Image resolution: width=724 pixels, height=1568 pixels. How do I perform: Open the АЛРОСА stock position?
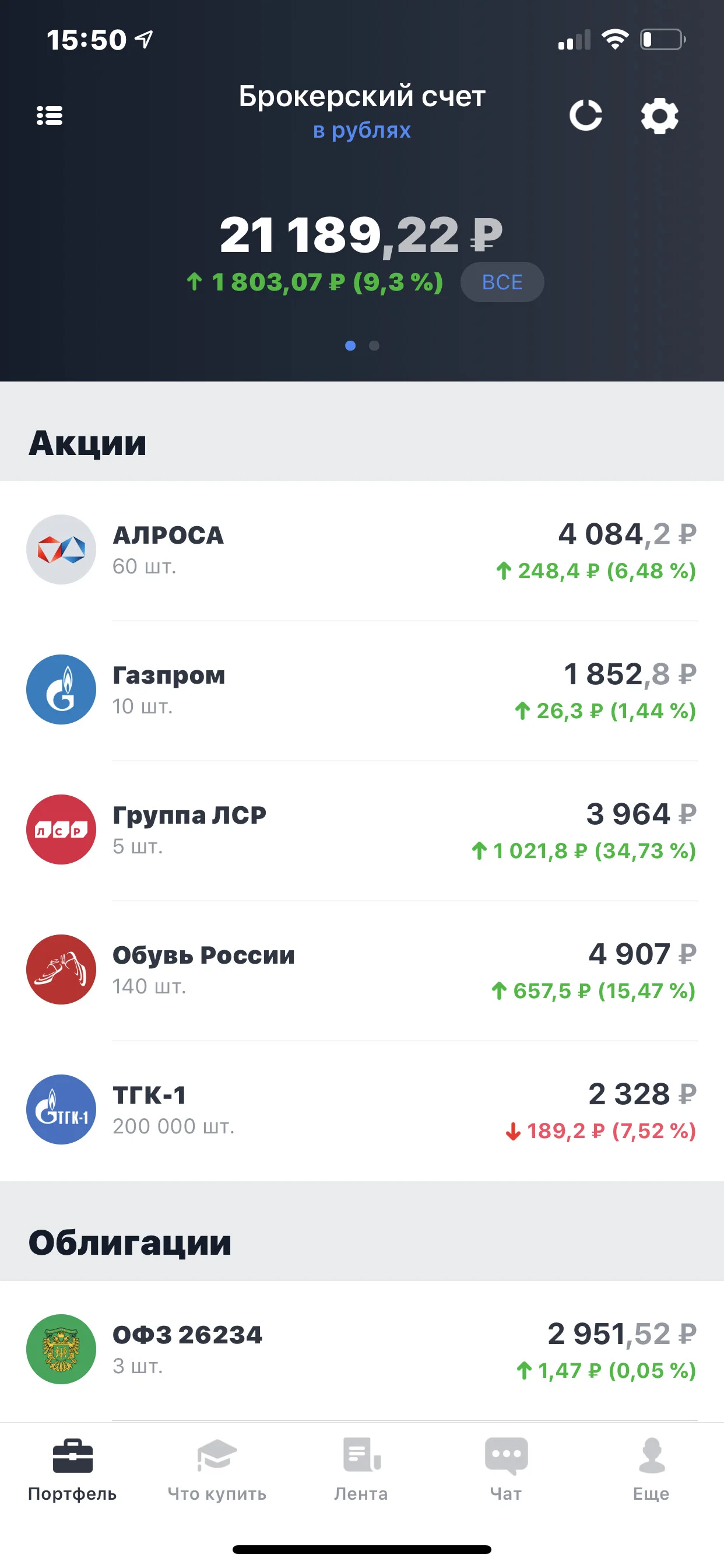pos(362,550)
